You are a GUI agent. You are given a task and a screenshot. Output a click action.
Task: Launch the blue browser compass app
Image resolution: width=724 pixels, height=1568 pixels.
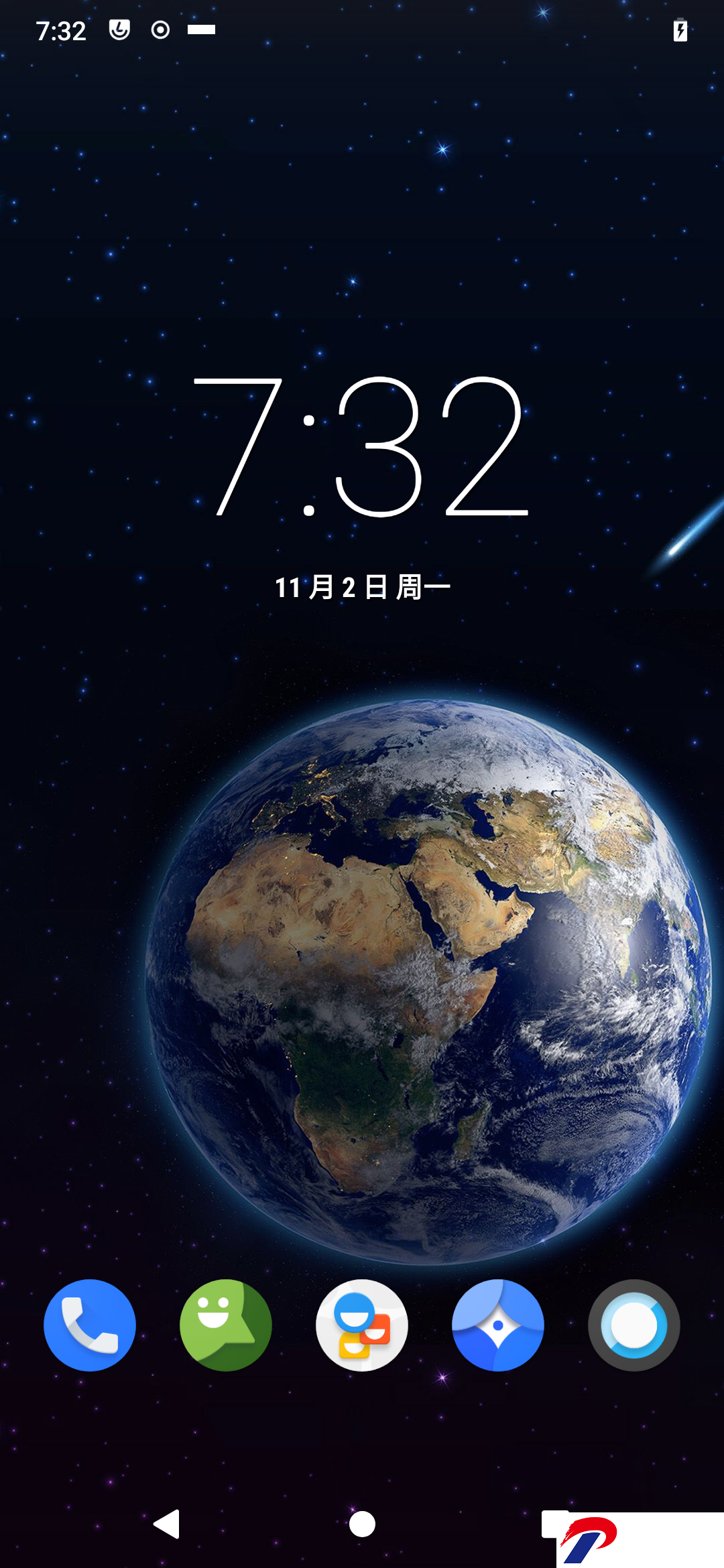[x=498, y=1325]
